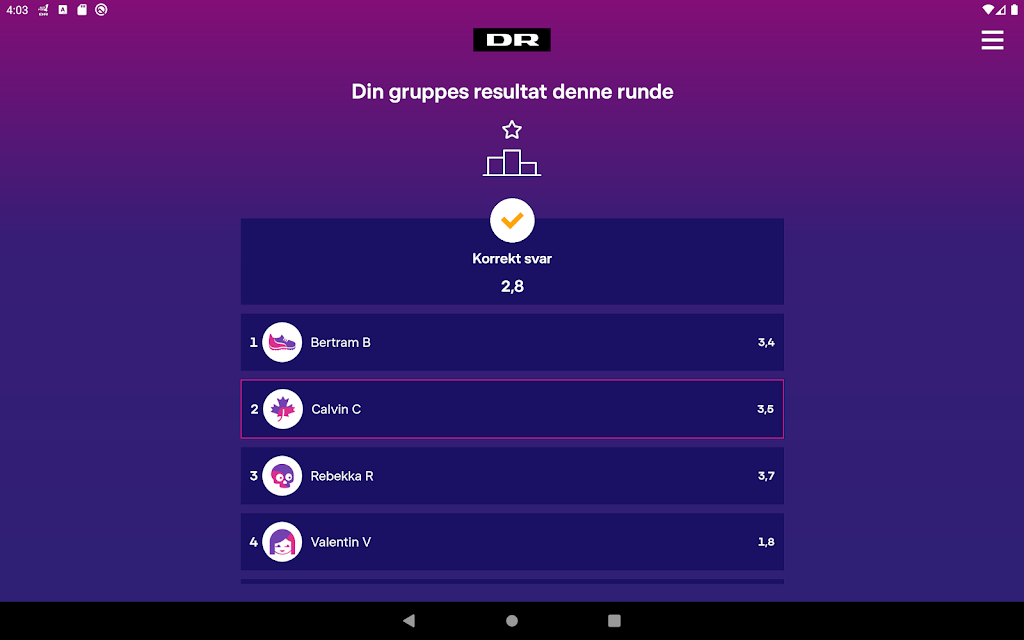1024x640 pixels.
Task: Select Bertram B's result row
Action: coord(512,342)
